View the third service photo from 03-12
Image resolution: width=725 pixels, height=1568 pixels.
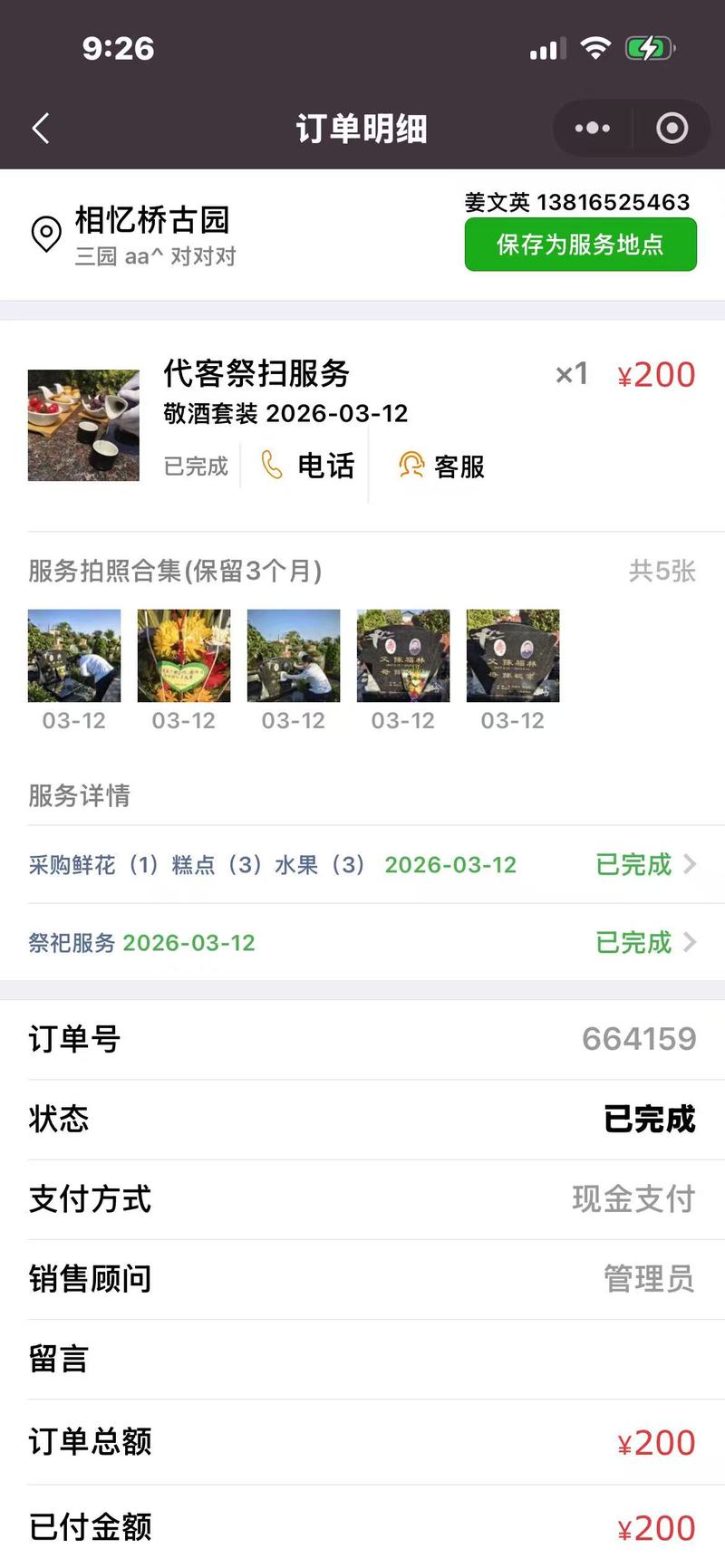pyautogui.click(x=294, y=656)
